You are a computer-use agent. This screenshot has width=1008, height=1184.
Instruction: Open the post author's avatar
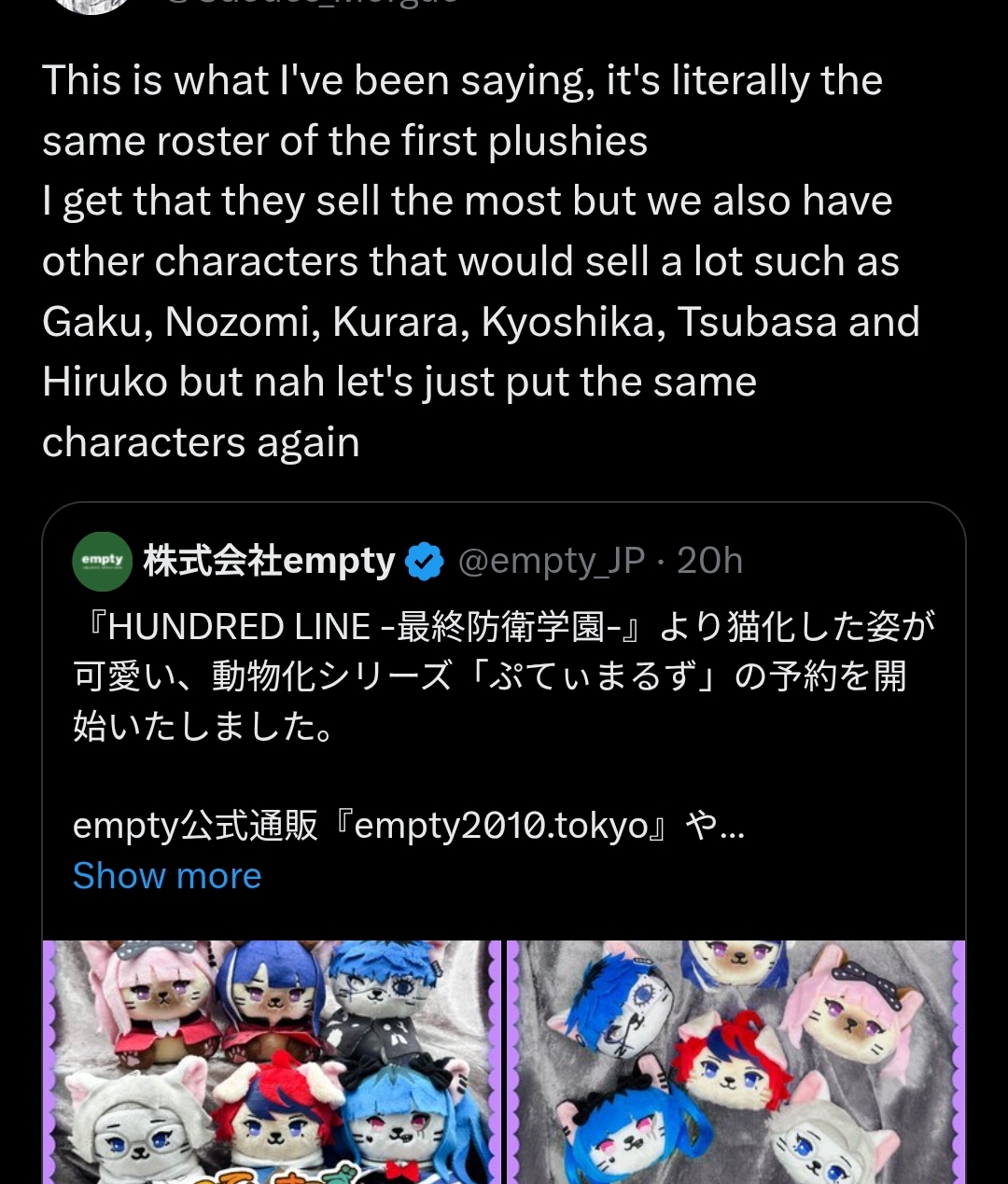91,6
